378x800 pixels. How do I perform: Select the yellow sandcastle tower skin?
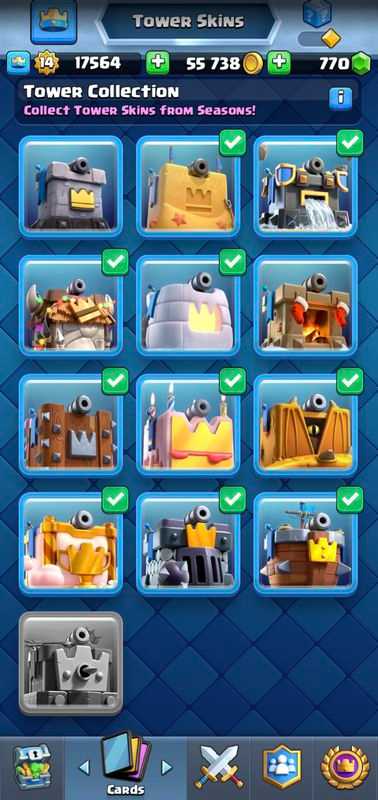click(x=188, y=186)
